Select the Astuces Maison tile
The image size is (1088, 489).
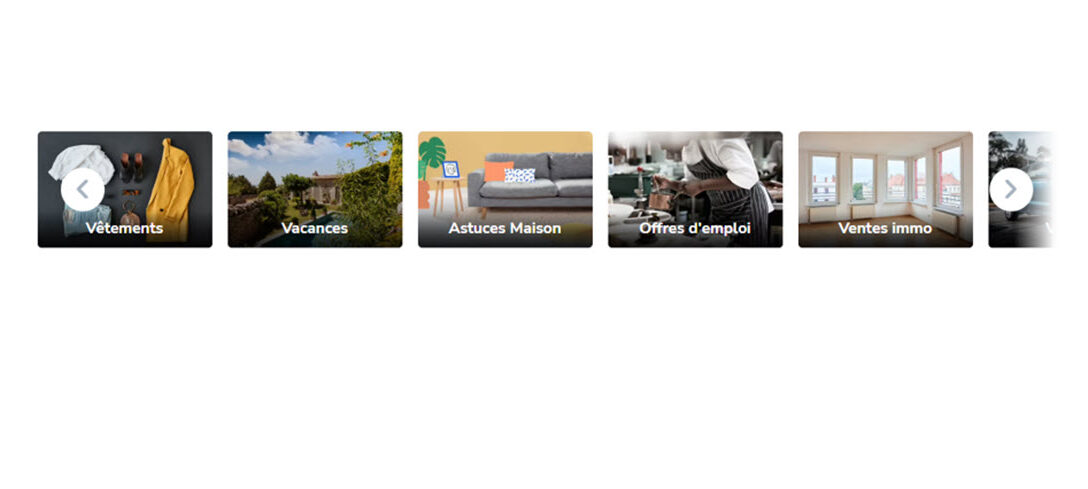click(505, 189)
